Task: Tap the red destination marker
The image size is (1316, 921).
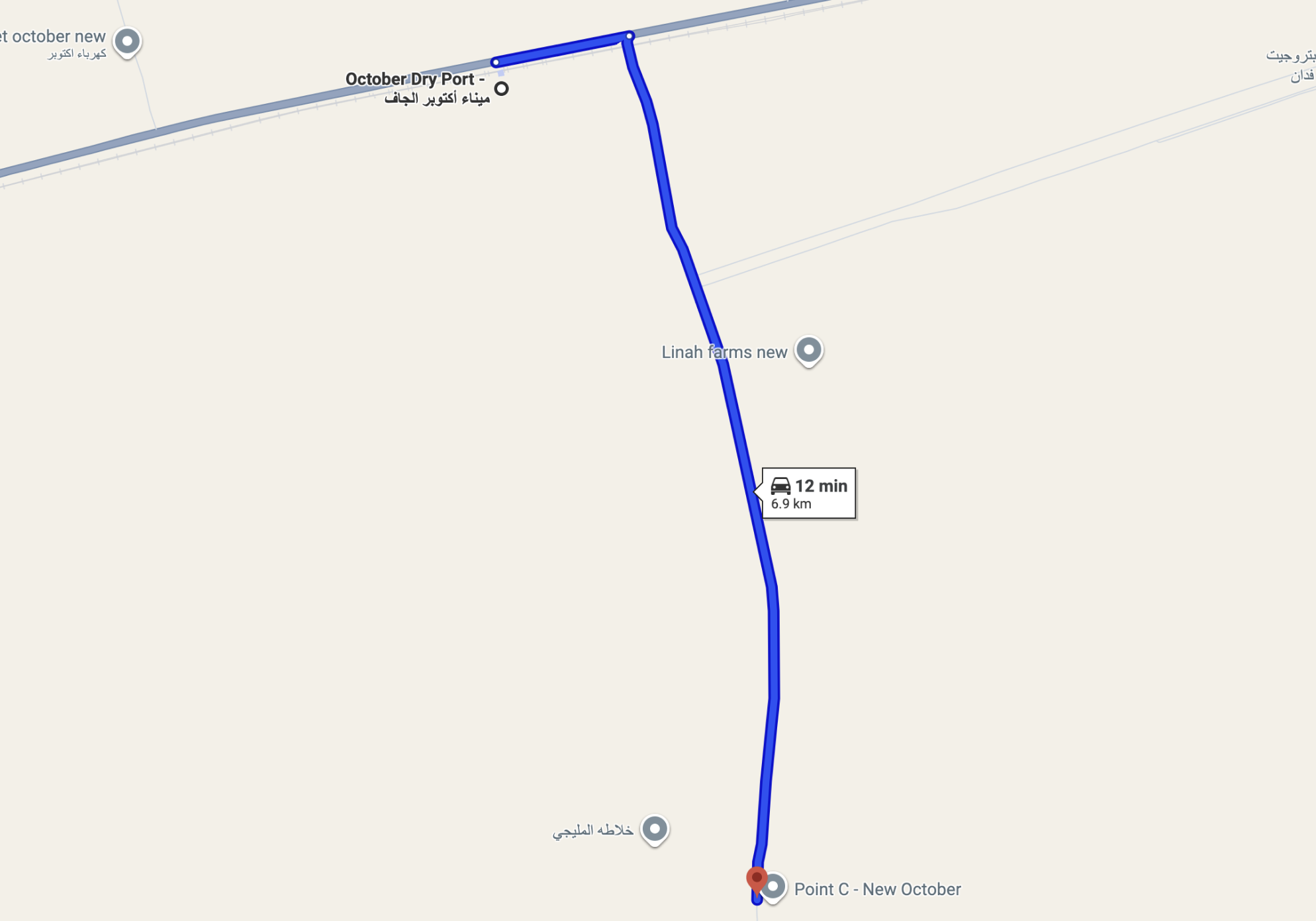Action: click(756, 879)
